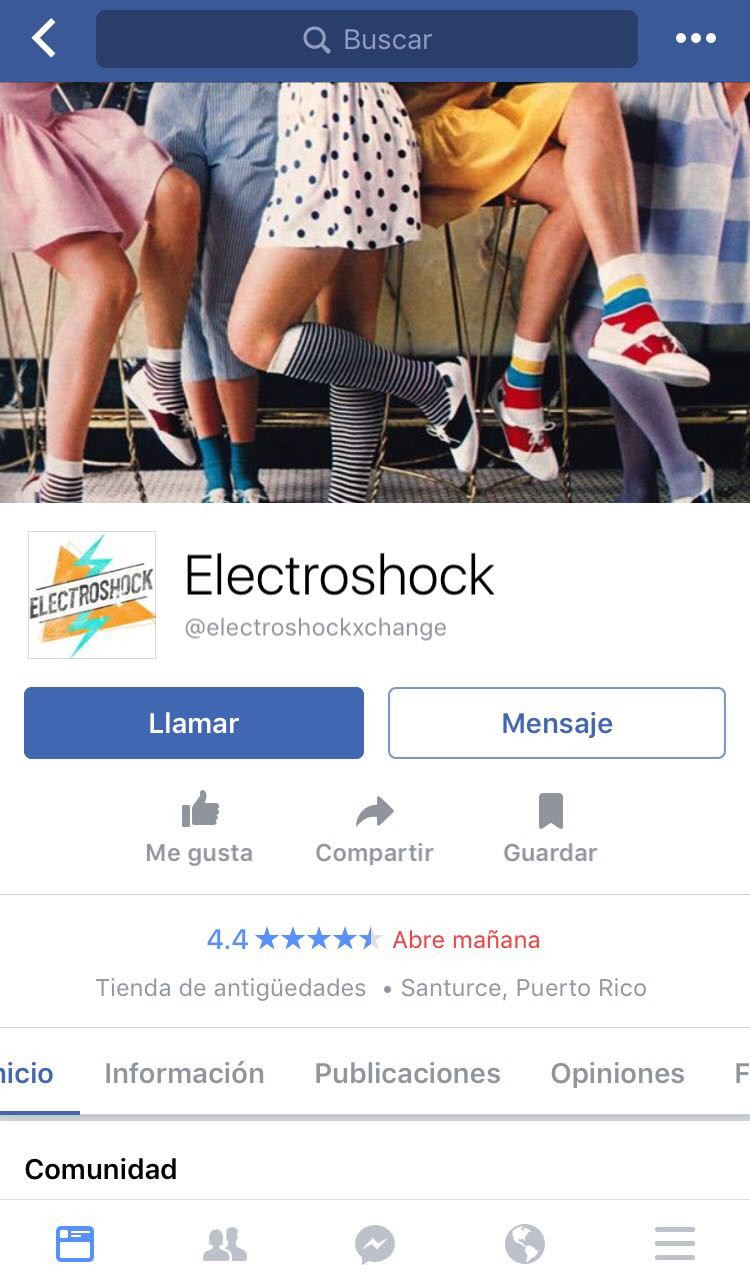Go to the news feed tab
This screenshot has height=1286, width=750.
point(75,1244)
